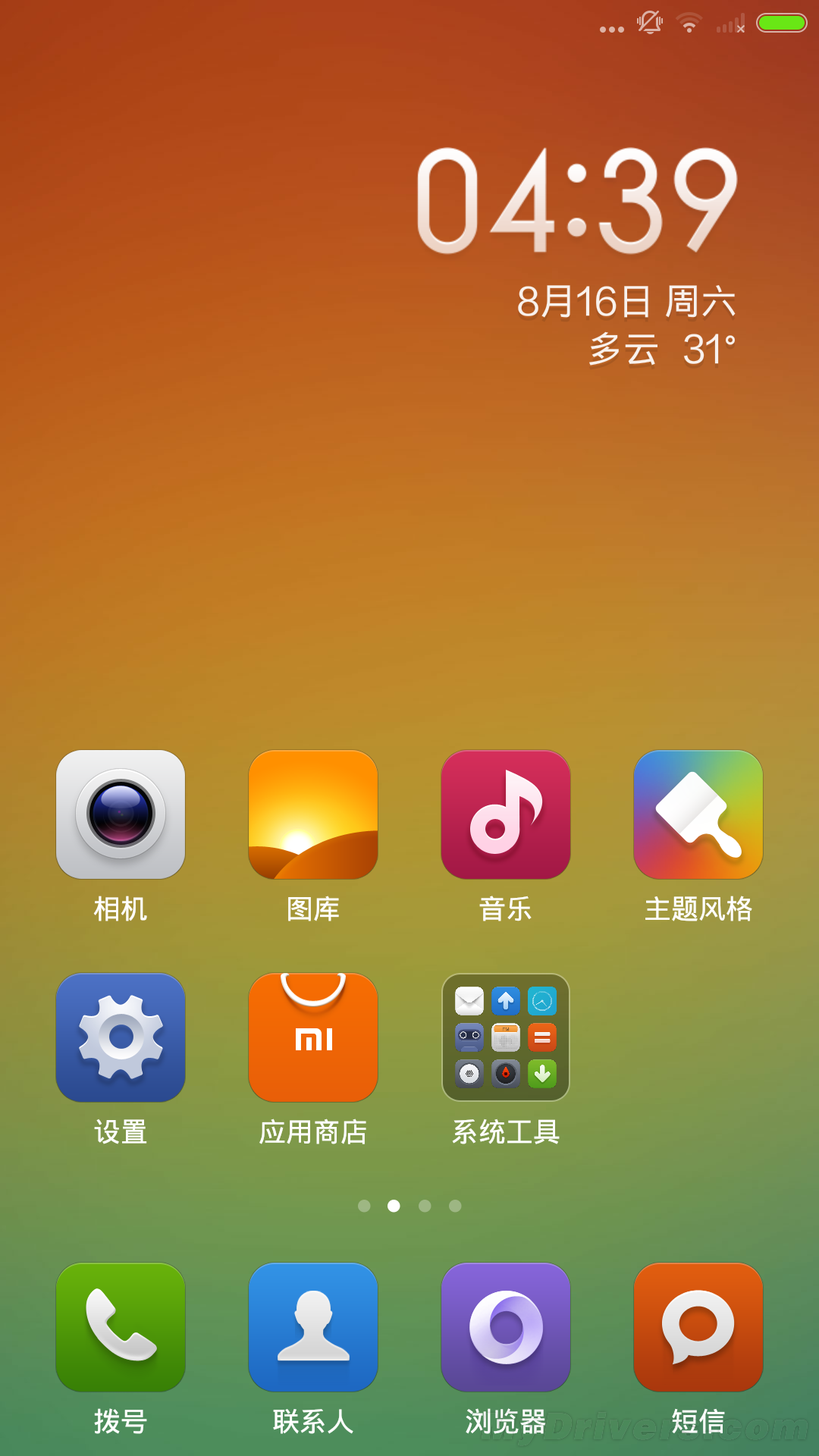Open Settings (设置)
This screenshot has height=1456, width=819.
pos(121,1037)
